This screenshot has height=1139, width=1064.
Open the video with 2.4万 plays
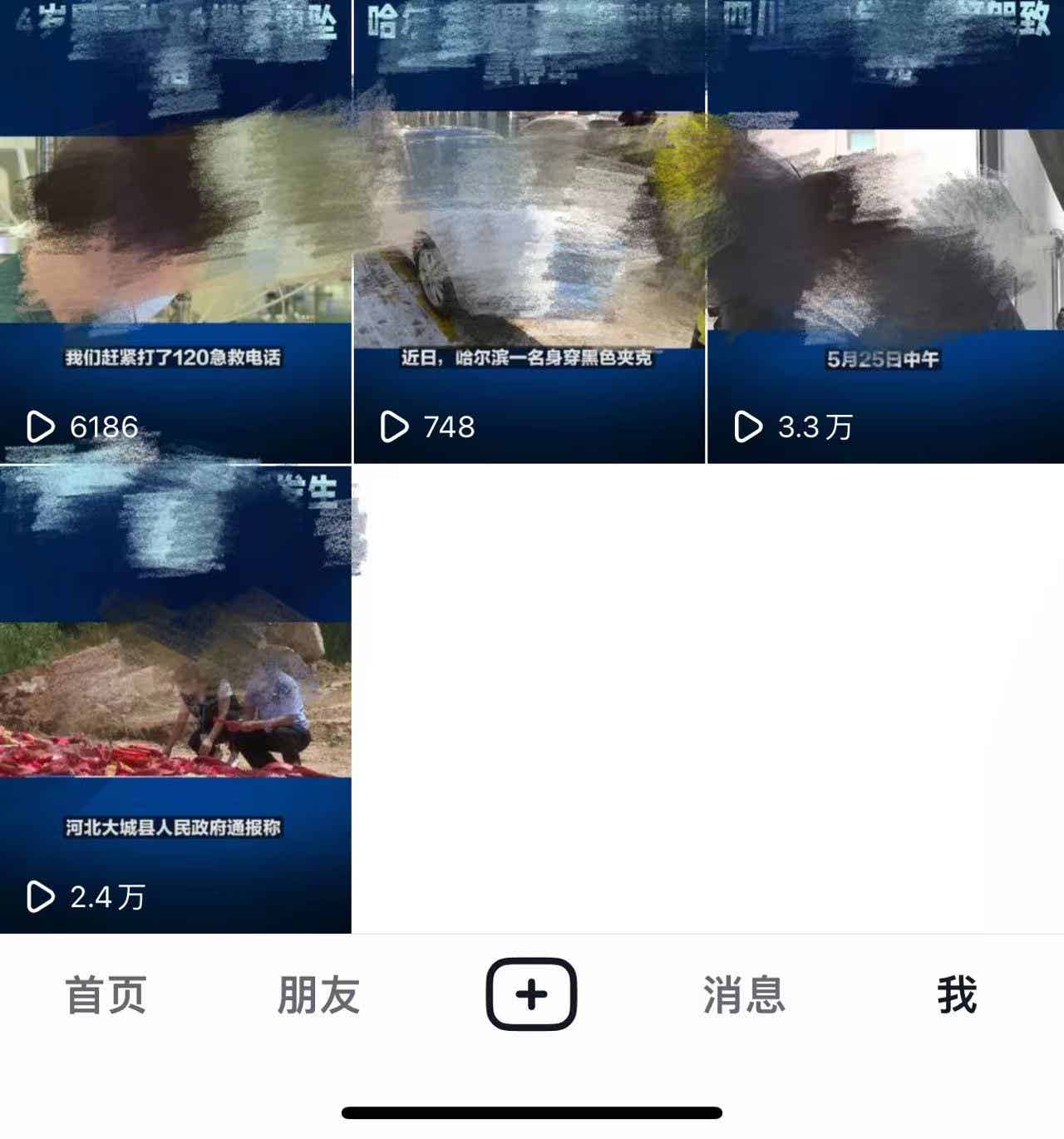175,698
